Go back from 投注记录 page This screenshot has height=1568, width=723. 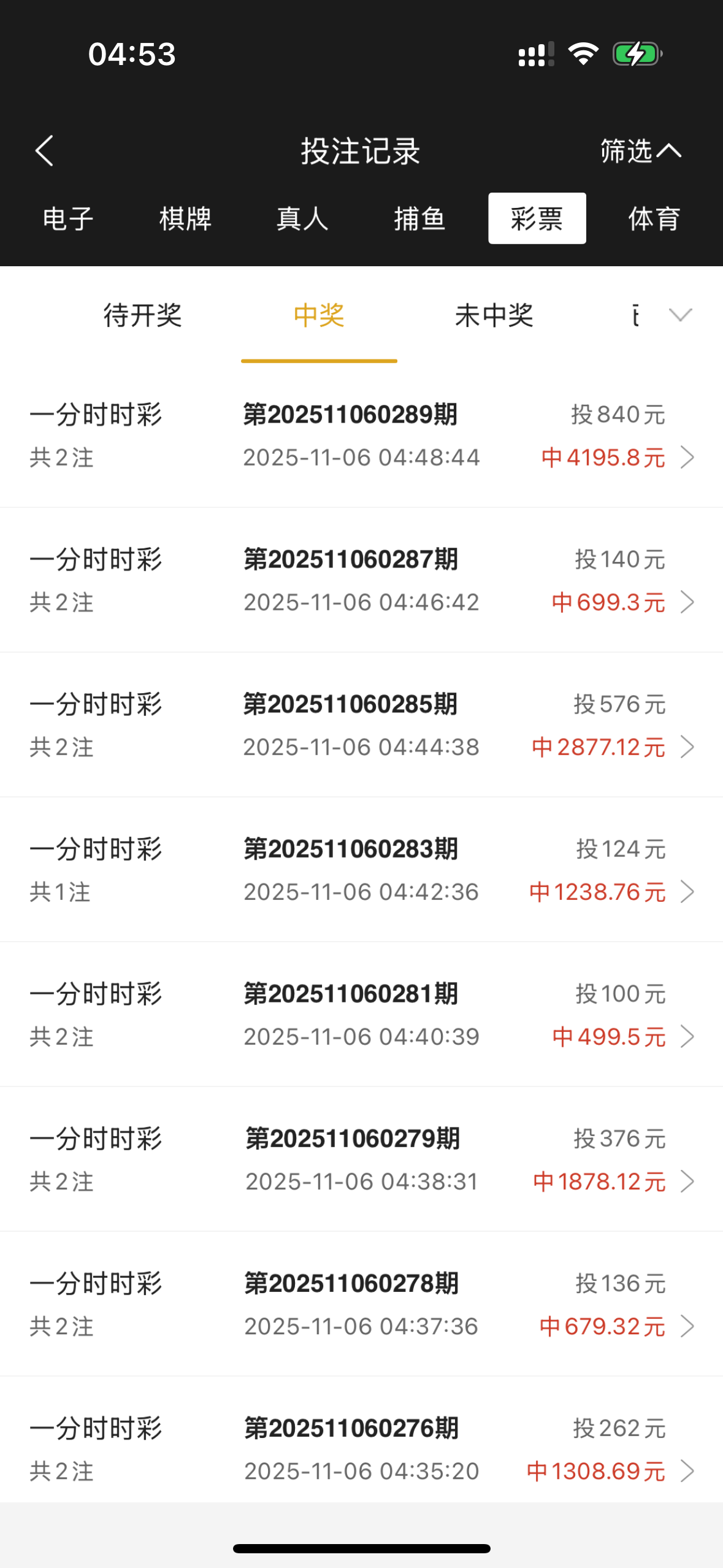pos(45,151)
